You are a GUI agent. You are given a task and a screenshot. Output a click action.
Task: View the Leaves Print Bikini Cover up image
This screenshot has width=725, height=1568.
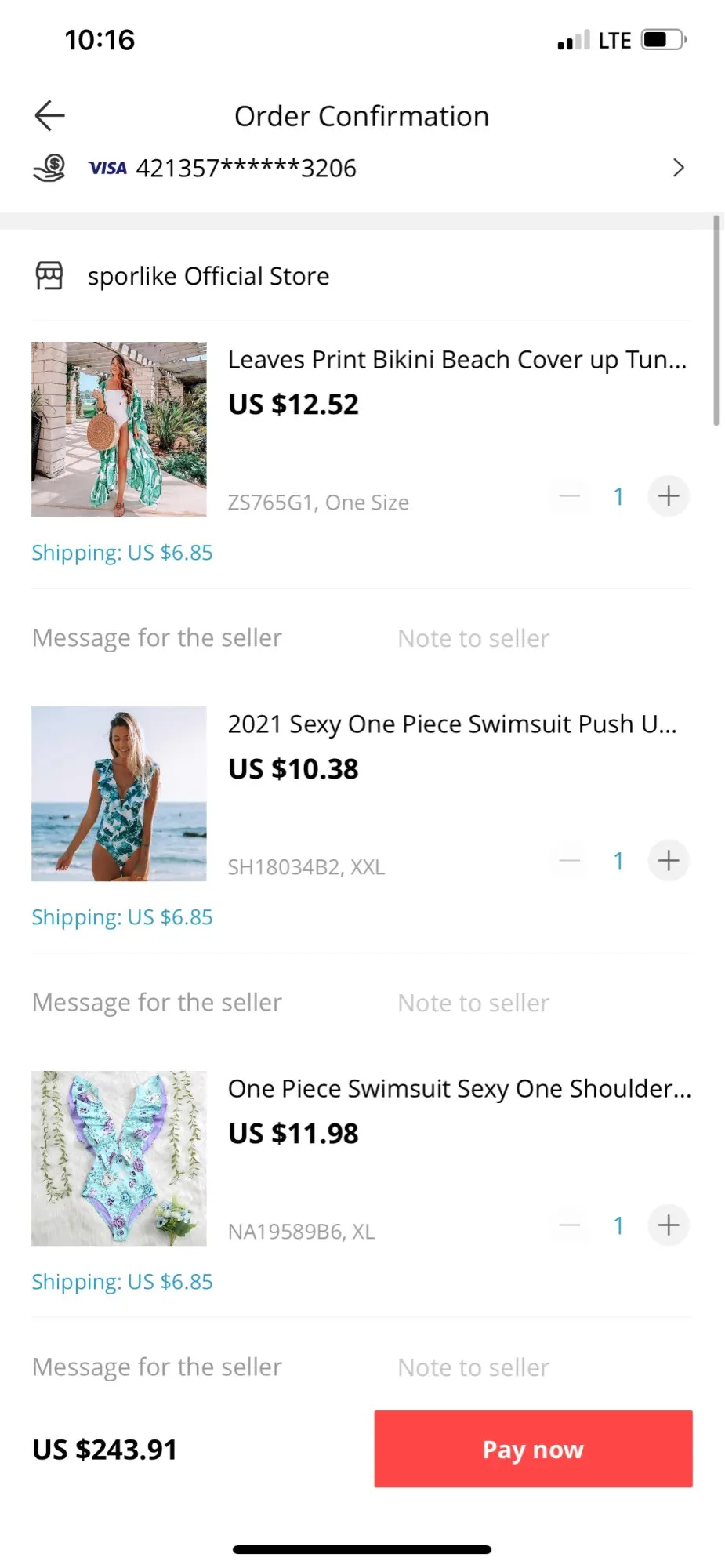coord(119,429)
